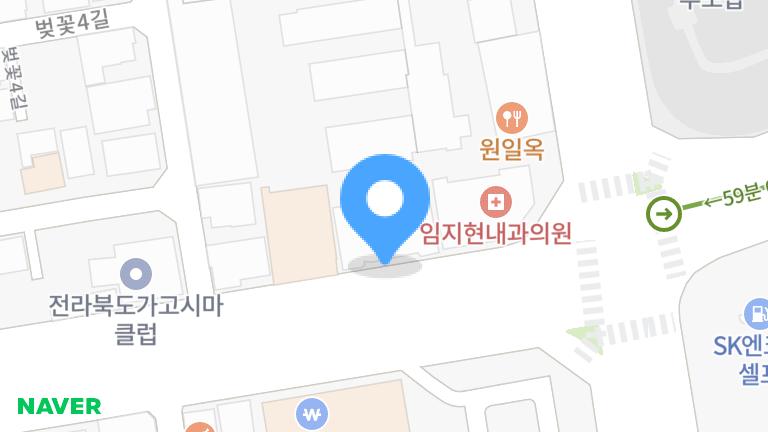Tap the green route arrow marker
This screenshot has width=768, height=432.
pyautogui.click(x=664, y=212)
